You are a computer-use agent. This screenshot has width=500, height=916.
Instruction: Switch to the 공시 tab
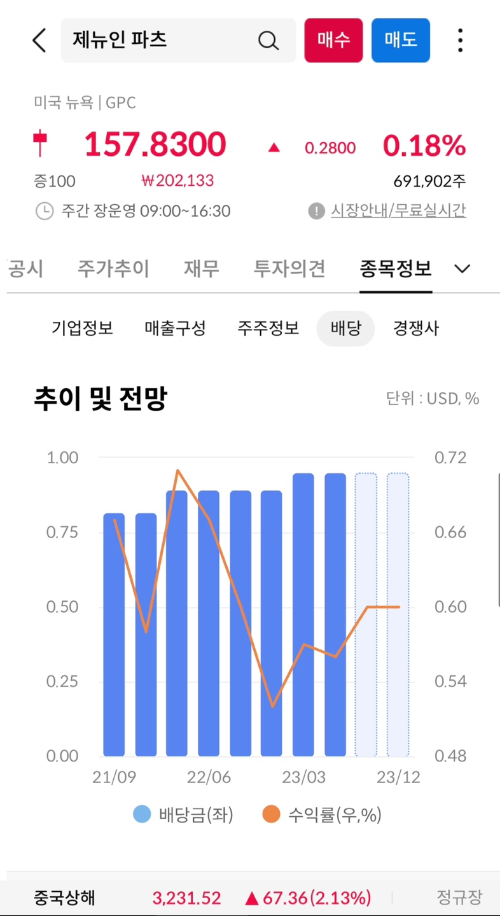coord(25,269)
